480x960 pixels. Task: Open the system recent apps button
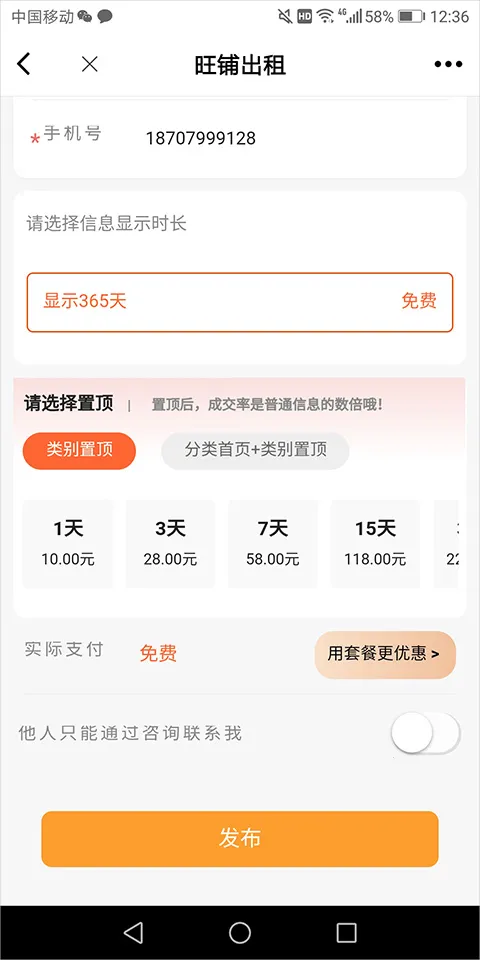pyautogui.click(x=347, y=932)
